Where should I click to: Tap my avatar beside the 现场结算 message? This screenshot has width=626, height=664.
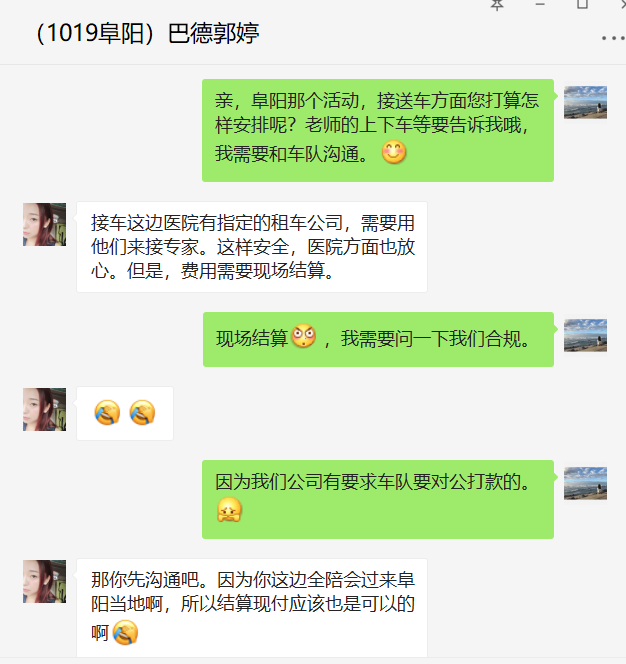pyautogui.click(x=585, y=335)
